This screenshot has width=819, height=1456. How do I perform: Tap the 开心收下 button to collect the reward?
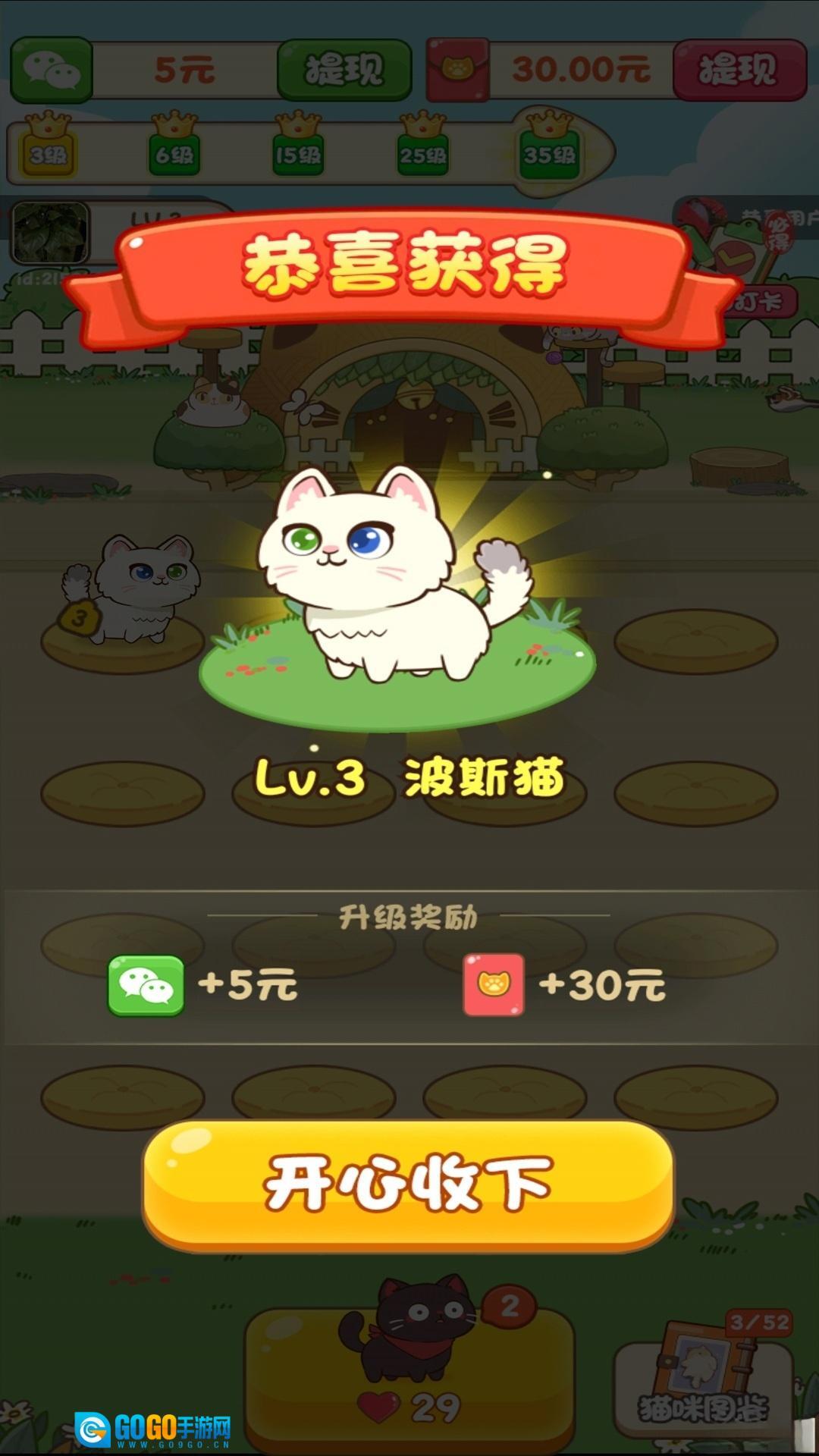408,1183
